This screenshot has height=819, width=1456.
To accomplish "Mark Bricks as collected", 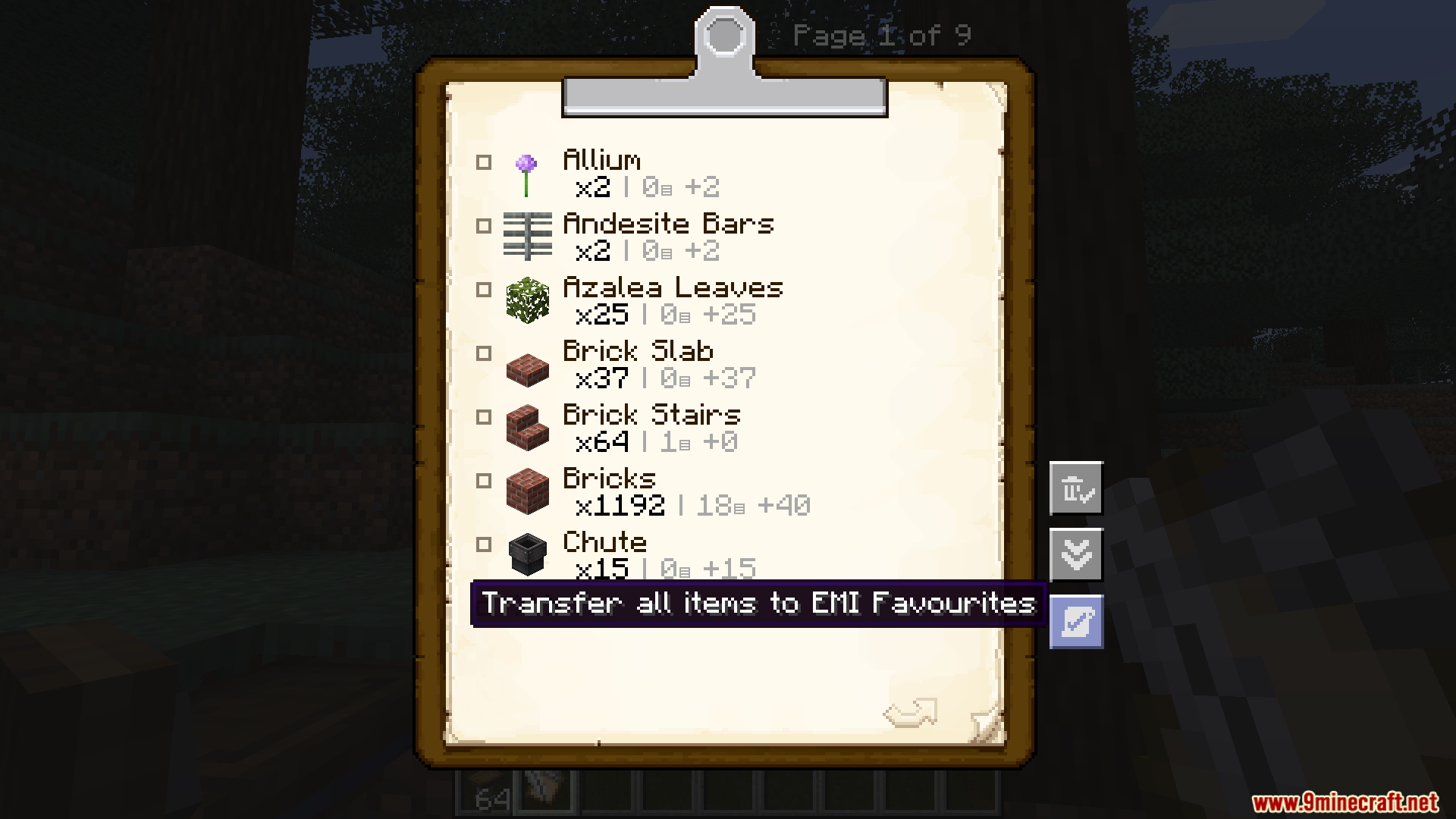I will click(484, 481).
